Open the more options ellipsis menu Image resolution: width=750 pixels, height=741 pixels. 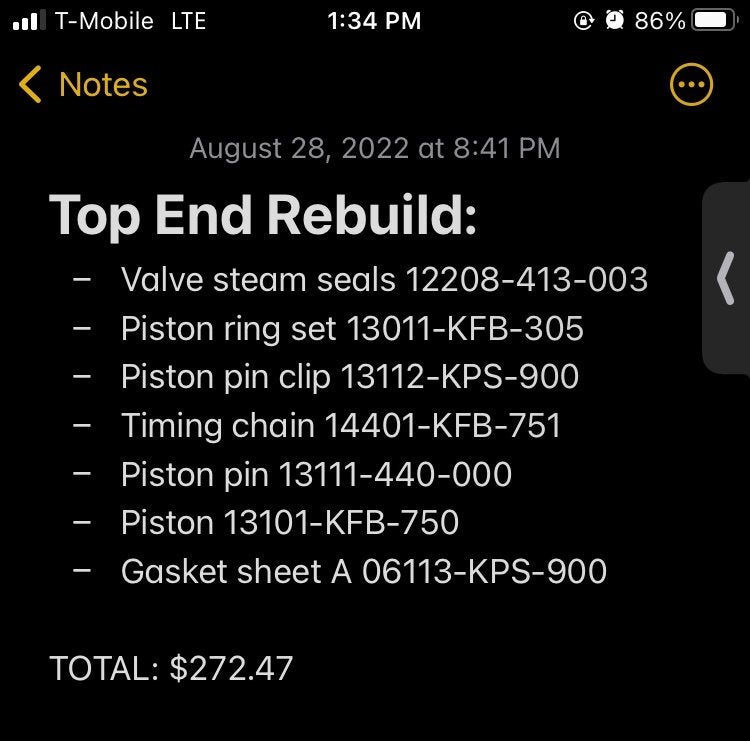[x=691, y=86]
